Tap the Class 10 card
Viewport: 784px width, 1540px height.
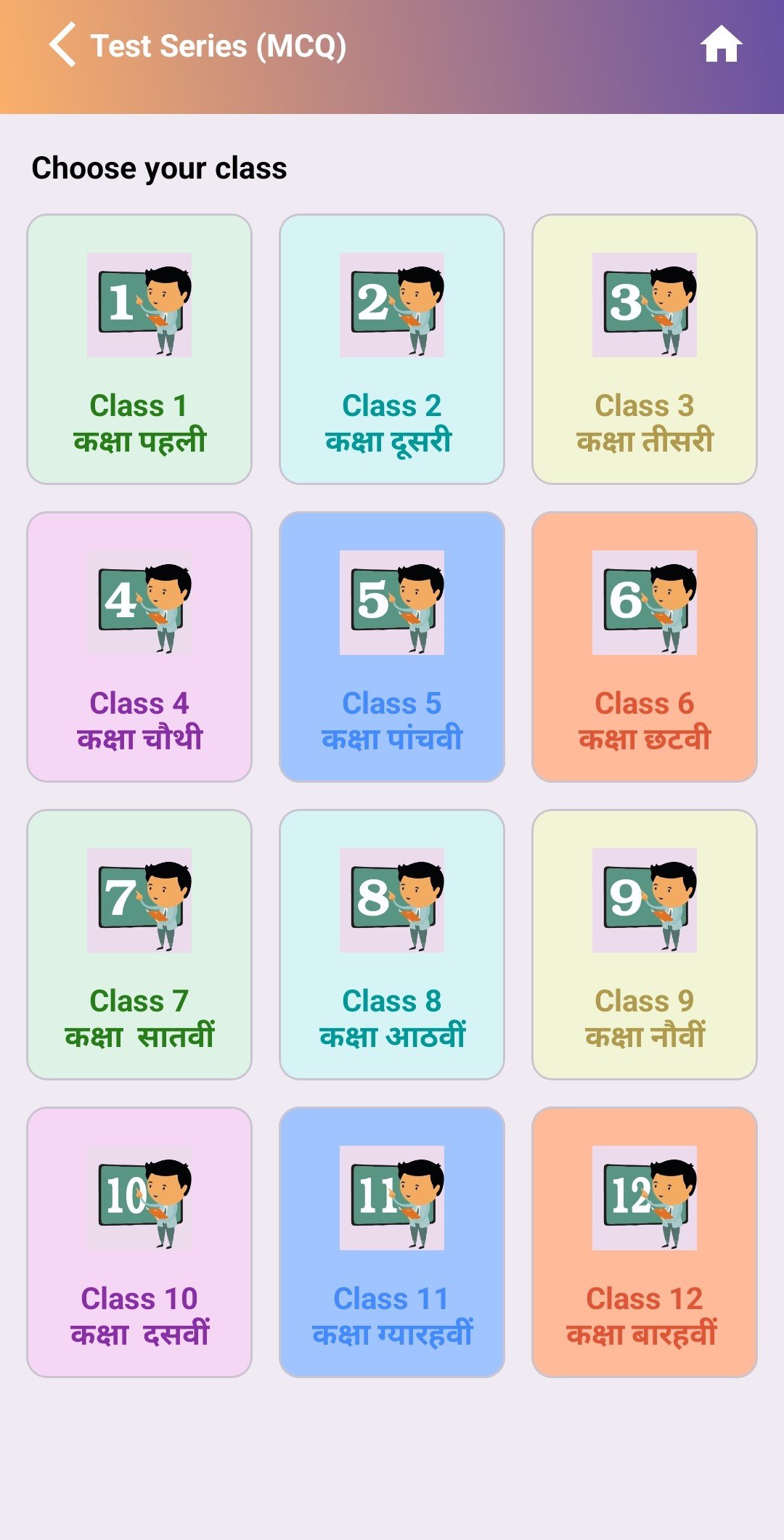point(139,1242)
